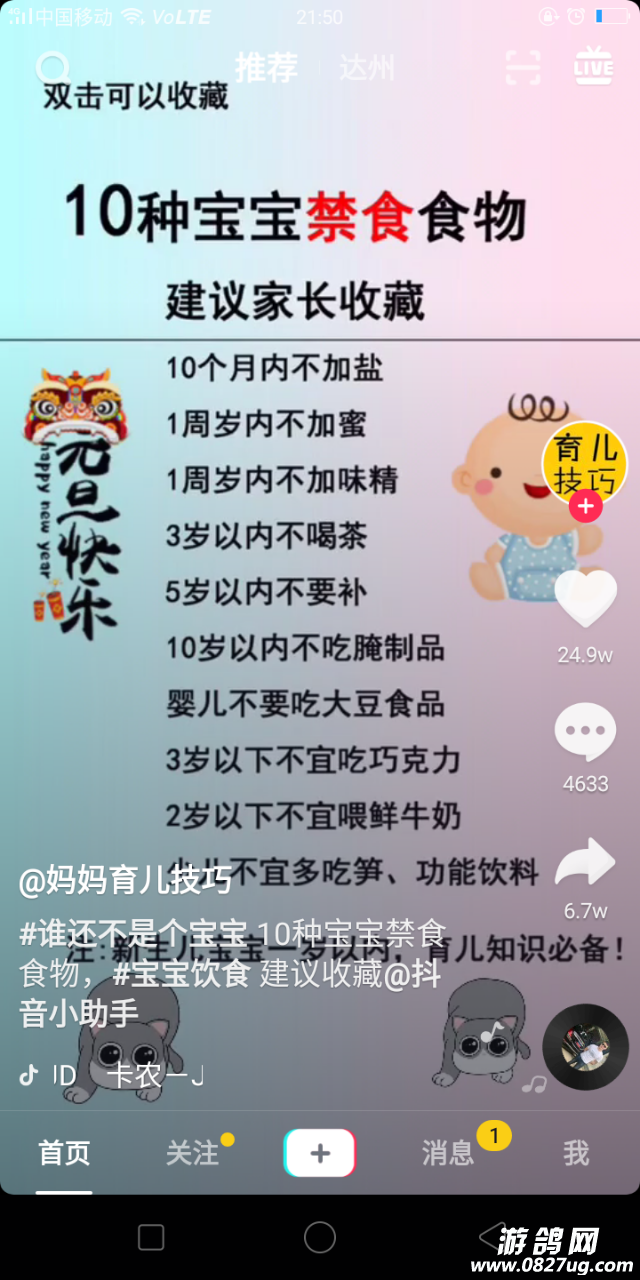Follow the creator with the red plus

point(585,507)
